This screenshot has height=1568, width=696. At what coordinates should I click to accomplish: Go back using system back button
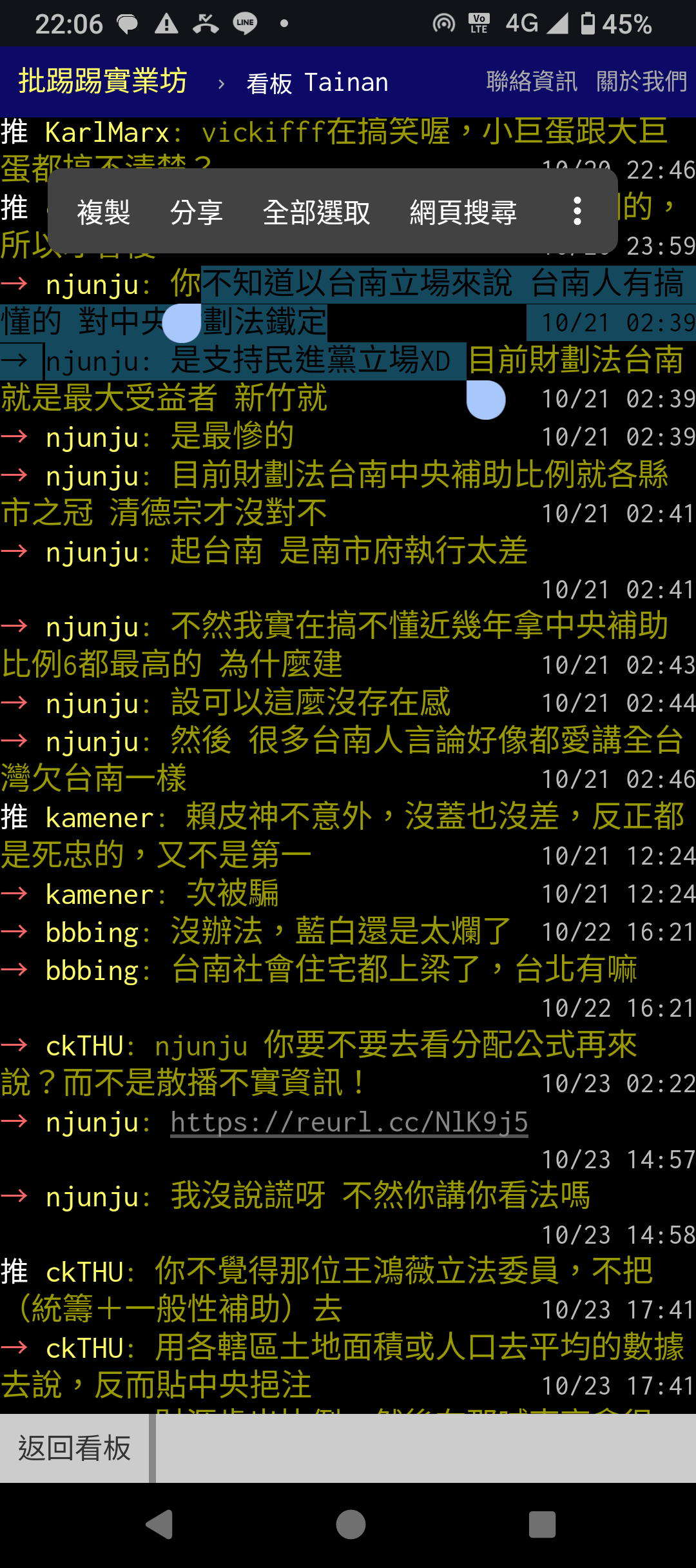pos(159,1525)
